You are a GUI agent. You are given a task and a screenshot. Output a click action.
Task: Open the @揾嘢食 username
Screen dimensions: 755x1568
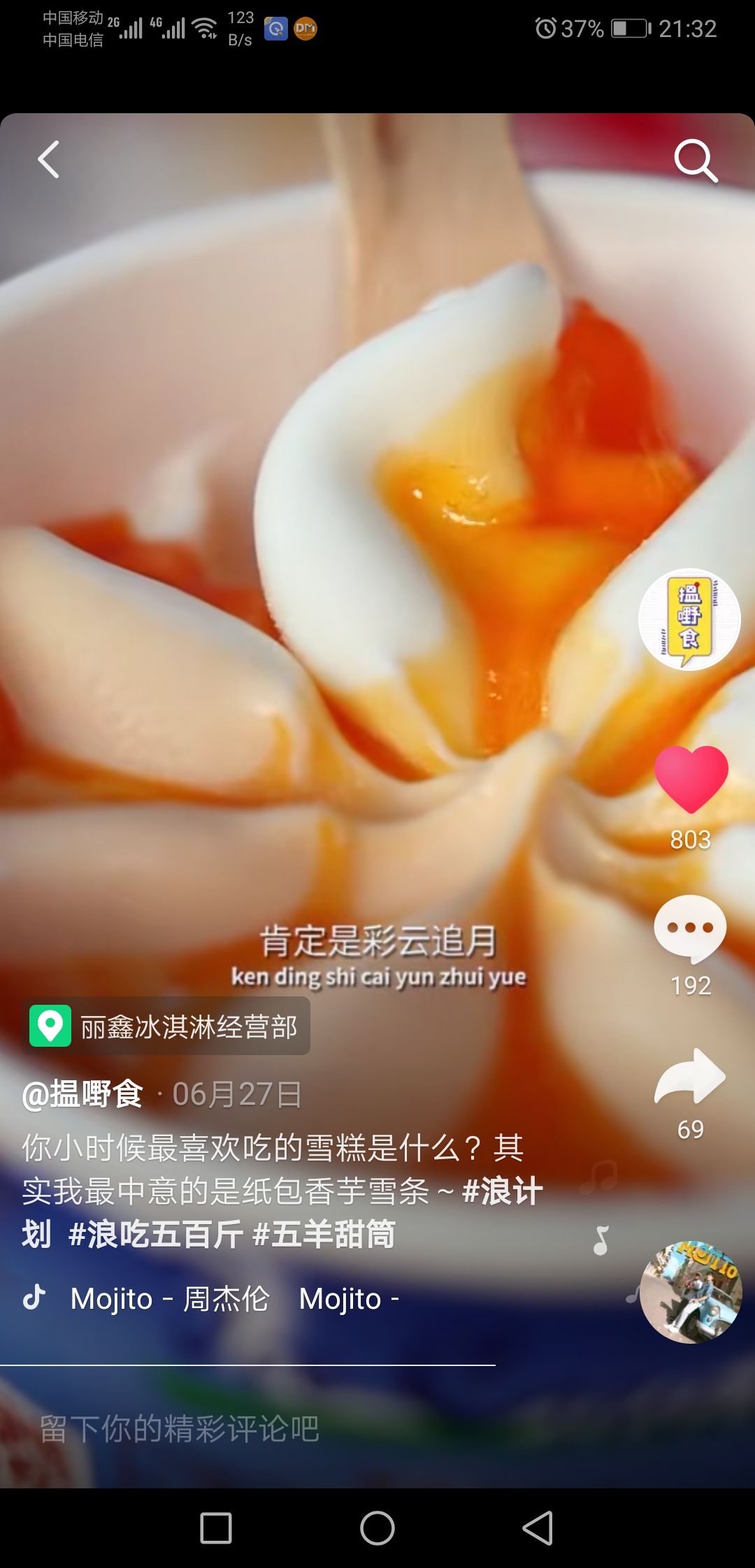[x=82, y=1094]
